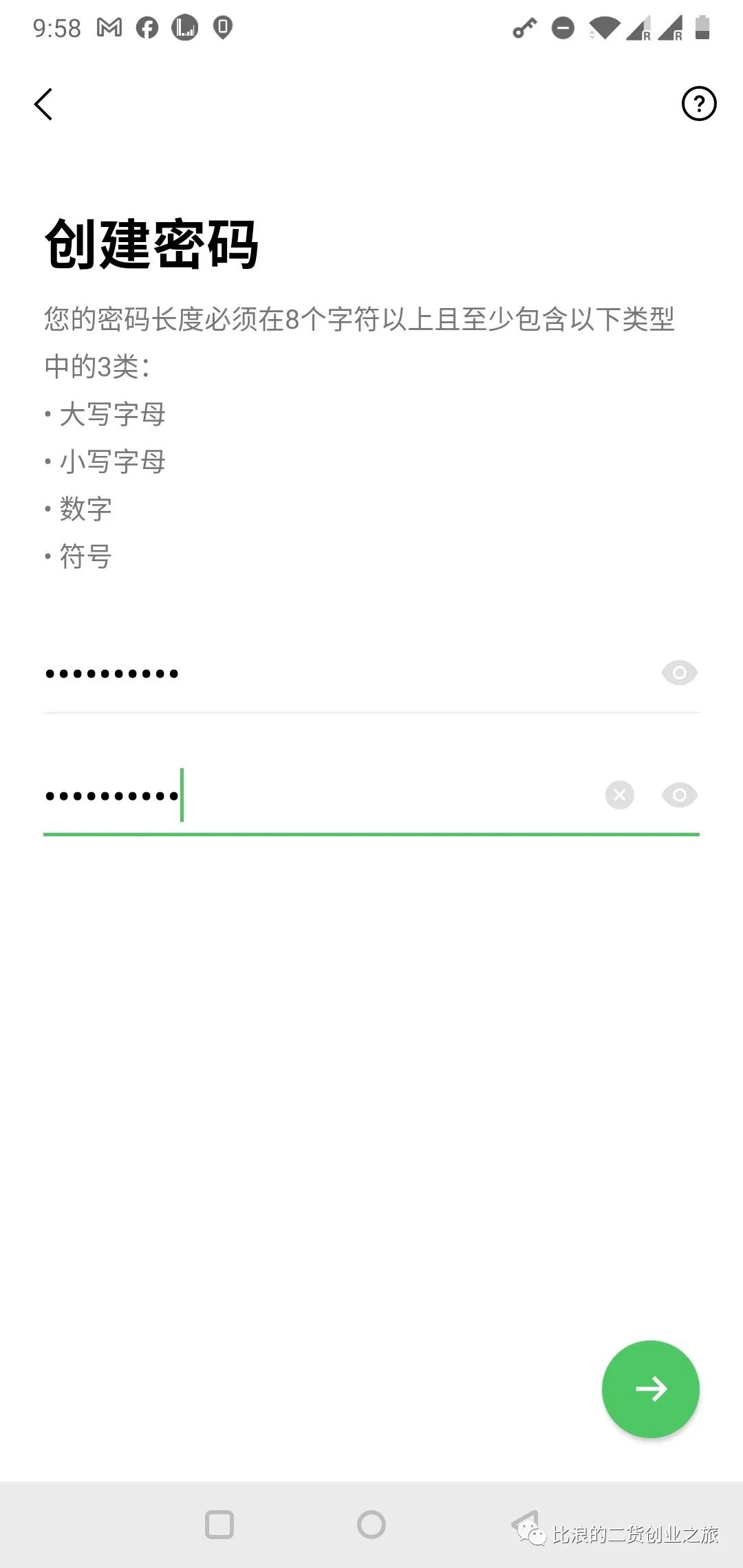Image resolution: width=743 pixels, height=1568 pixels.
Task: Open recent apps from navigation bar
Action: 219,1525
